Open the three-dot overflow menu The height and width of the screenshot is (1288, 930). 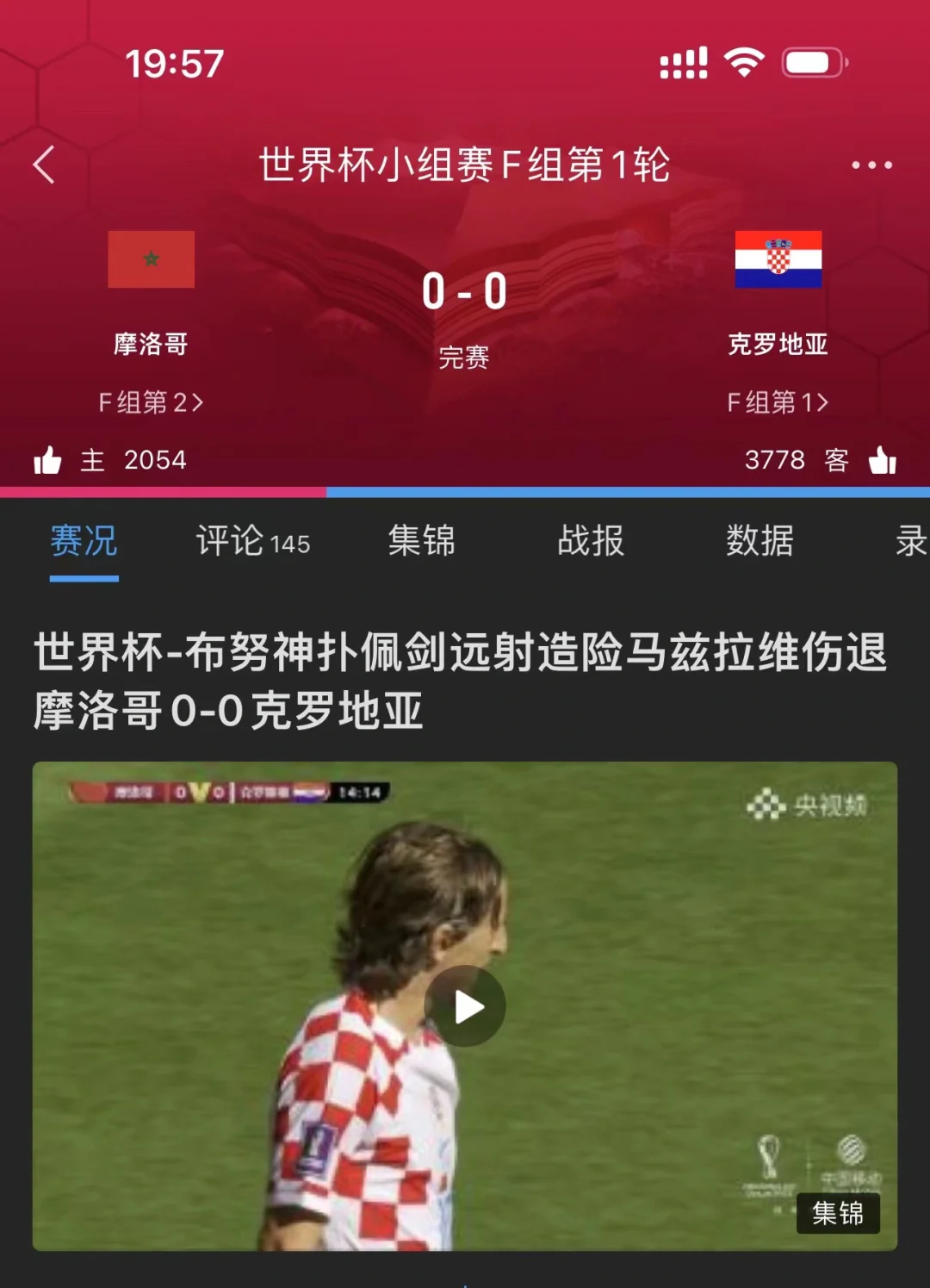tap(871, 165)
